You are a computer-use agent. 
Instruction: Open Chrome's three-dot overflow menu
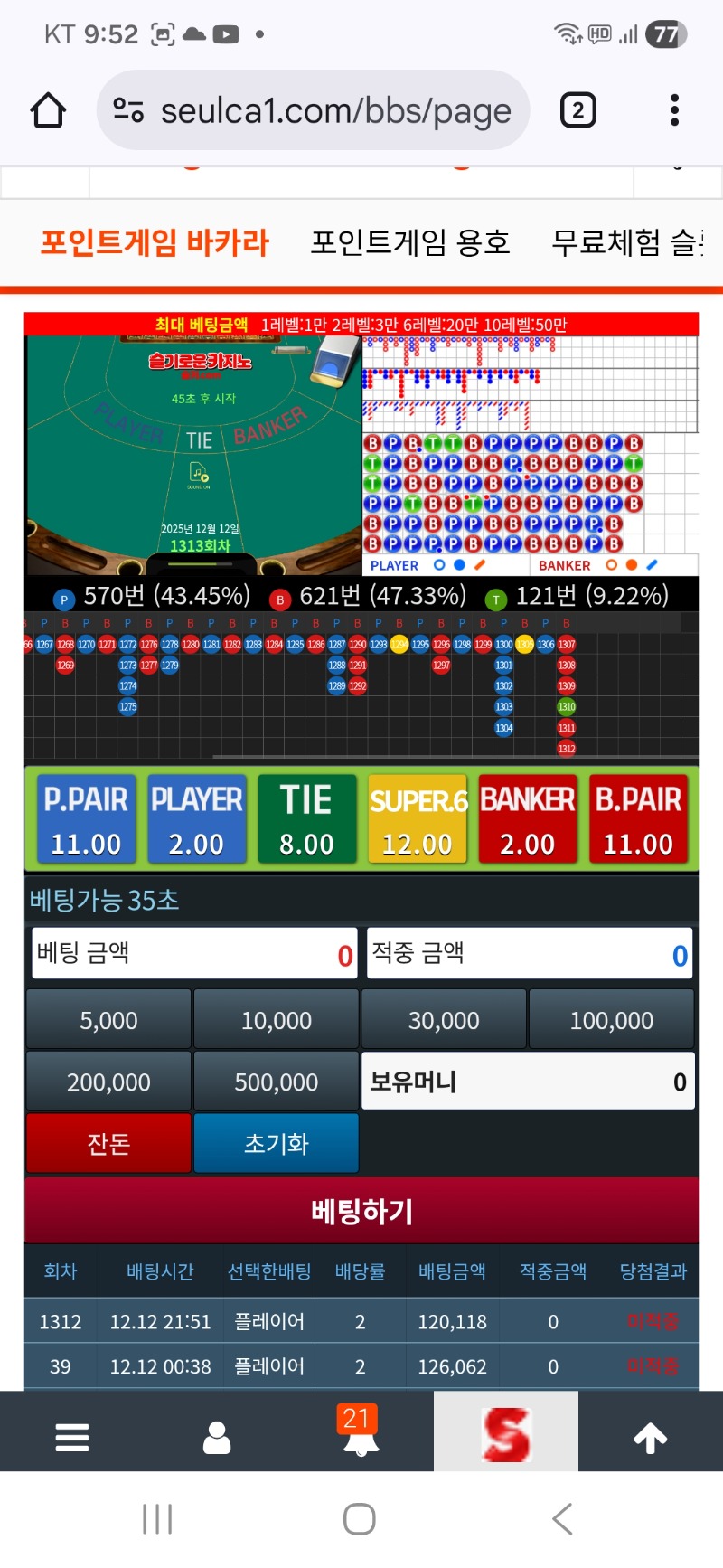(674, 109)
